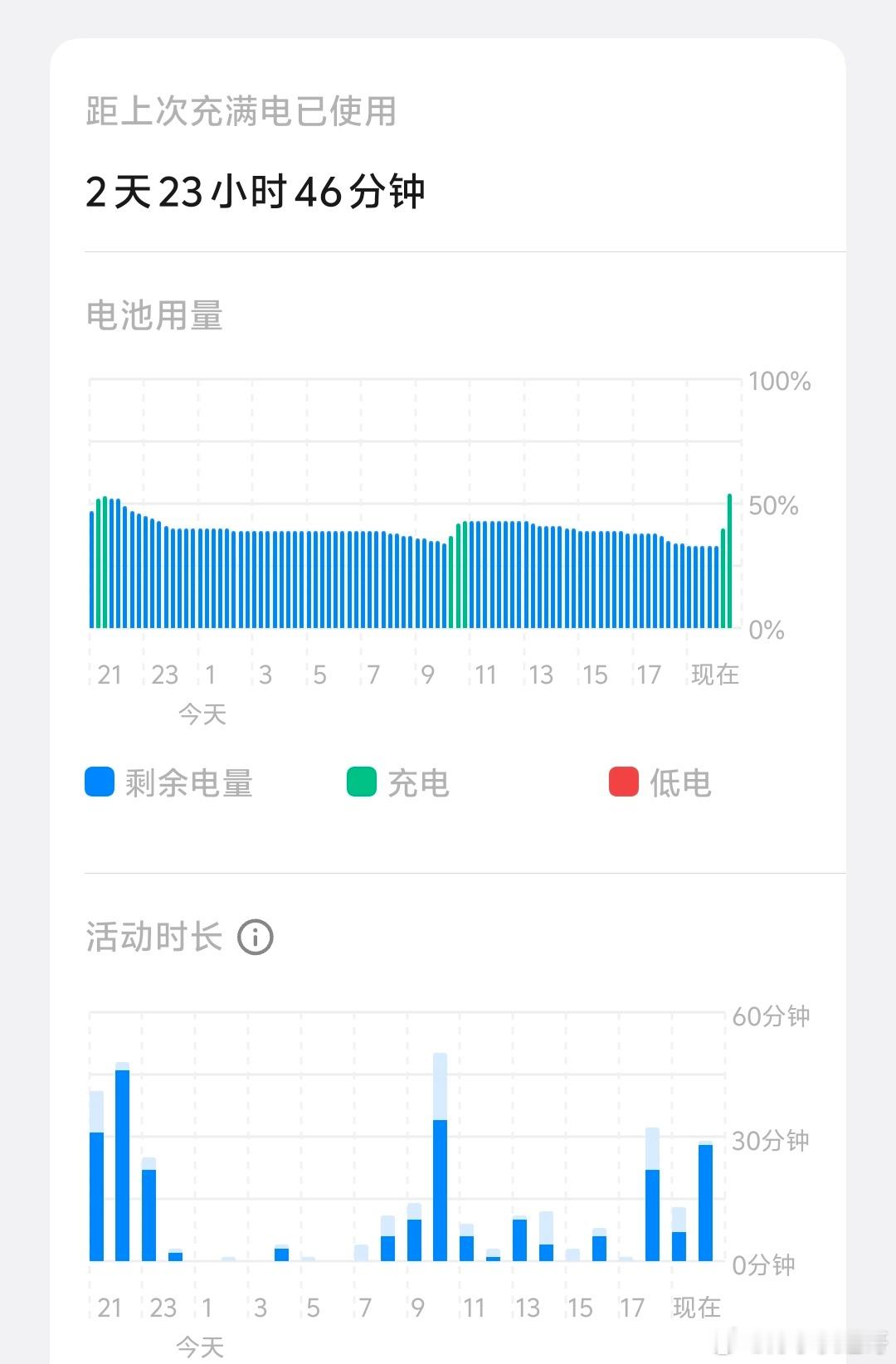
Task: Open the 活动时长 section header
Action: [153, 936]
